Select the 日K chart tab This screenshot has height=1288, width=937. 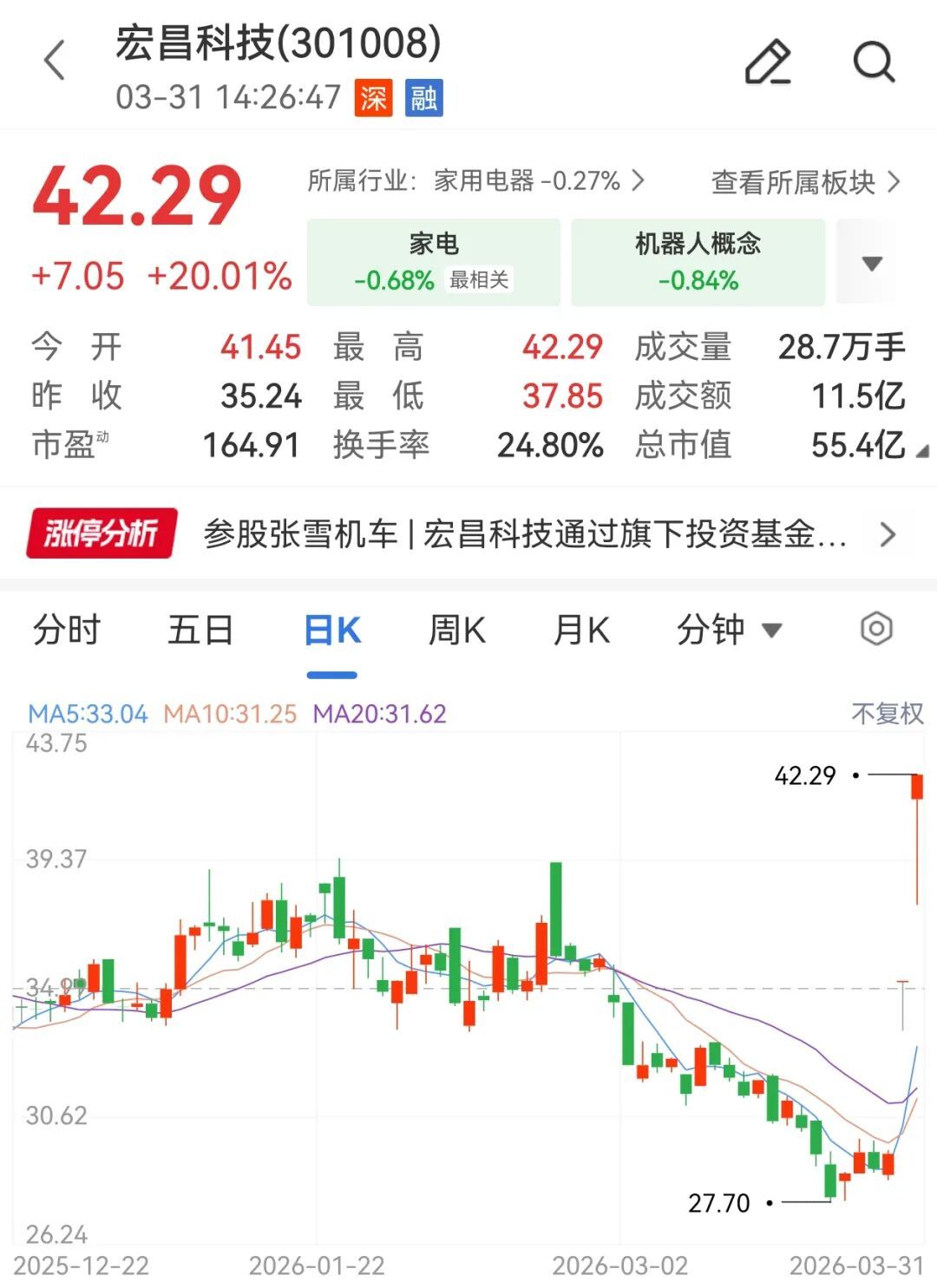(332, 630)
